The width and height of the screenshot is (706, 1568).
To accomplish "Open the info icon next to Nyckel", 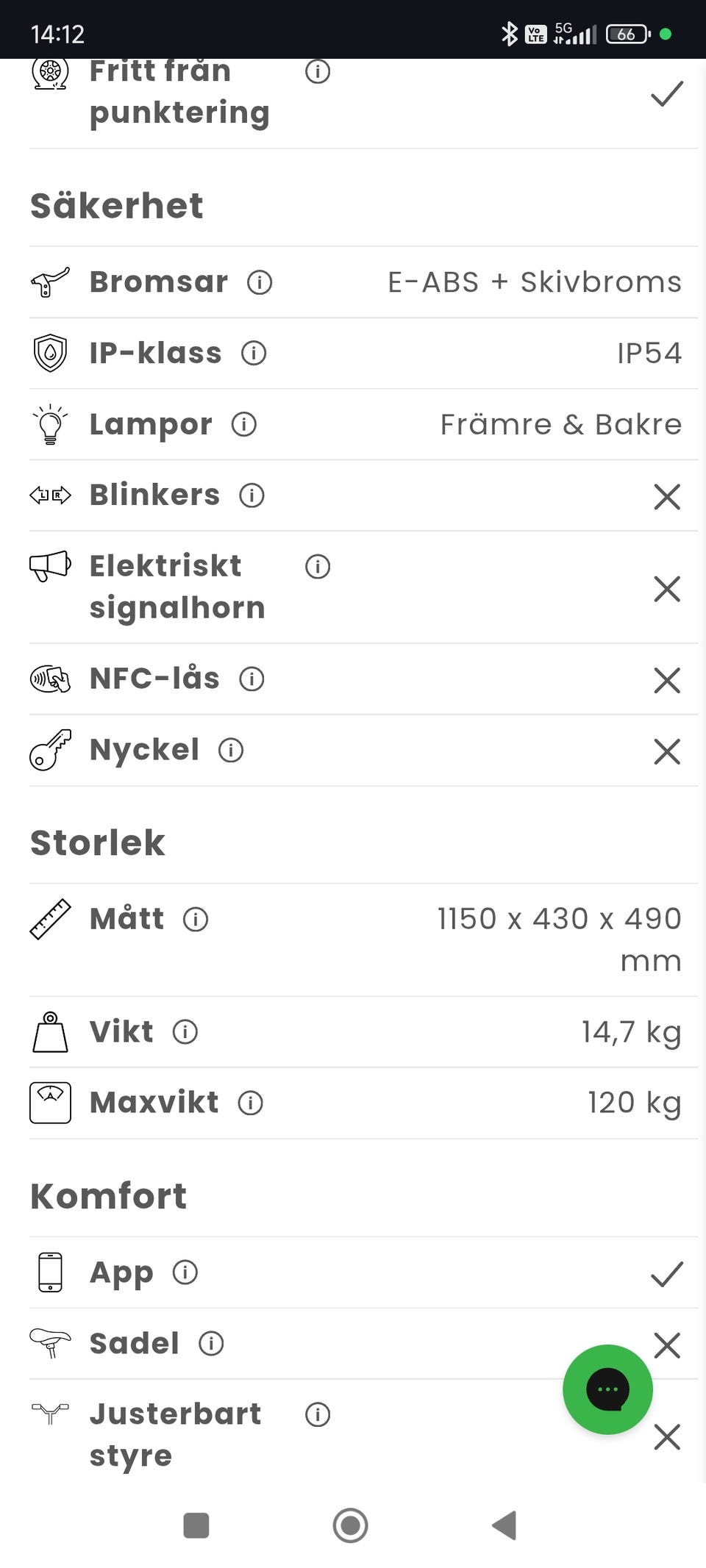I will [231, 751].
